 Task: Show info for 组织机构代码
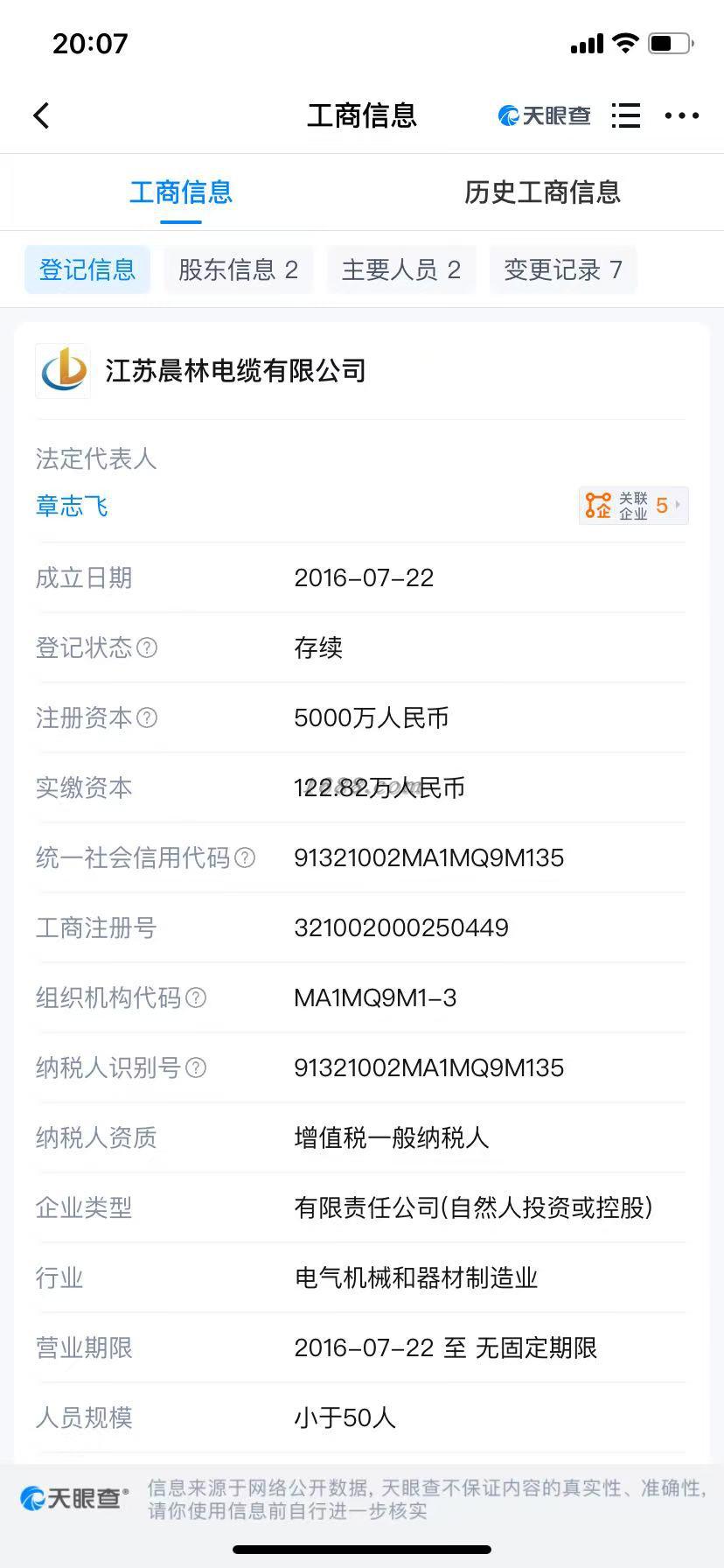tap(197, 997)
